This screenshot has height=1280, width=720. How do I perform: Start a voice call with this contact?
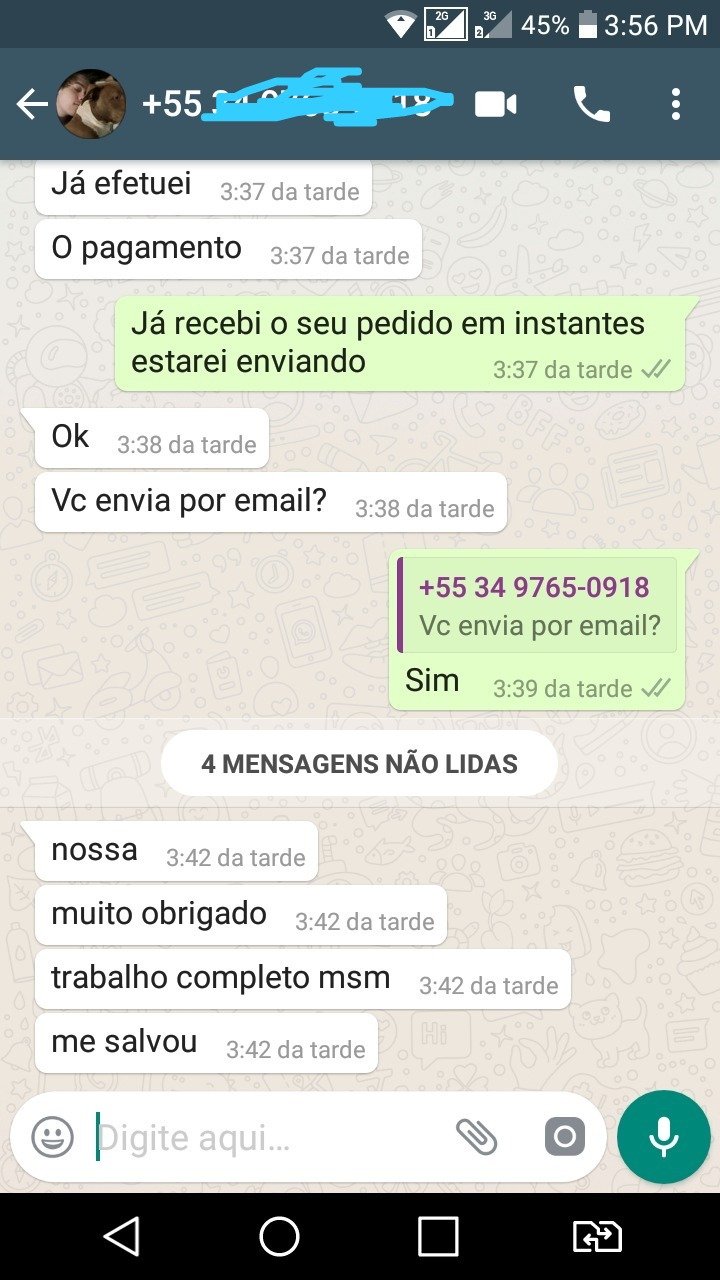[x=591, y=104]
